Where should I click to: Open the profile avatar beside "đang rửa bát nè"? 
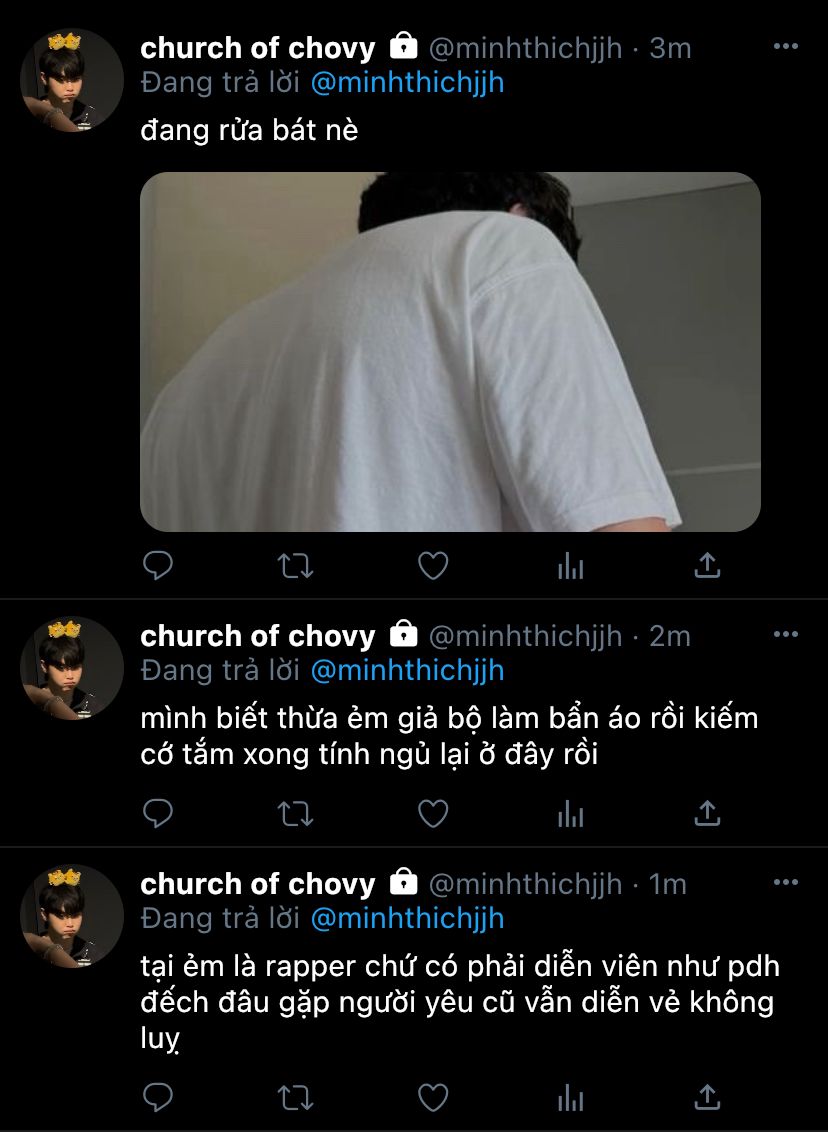(72, 81)
